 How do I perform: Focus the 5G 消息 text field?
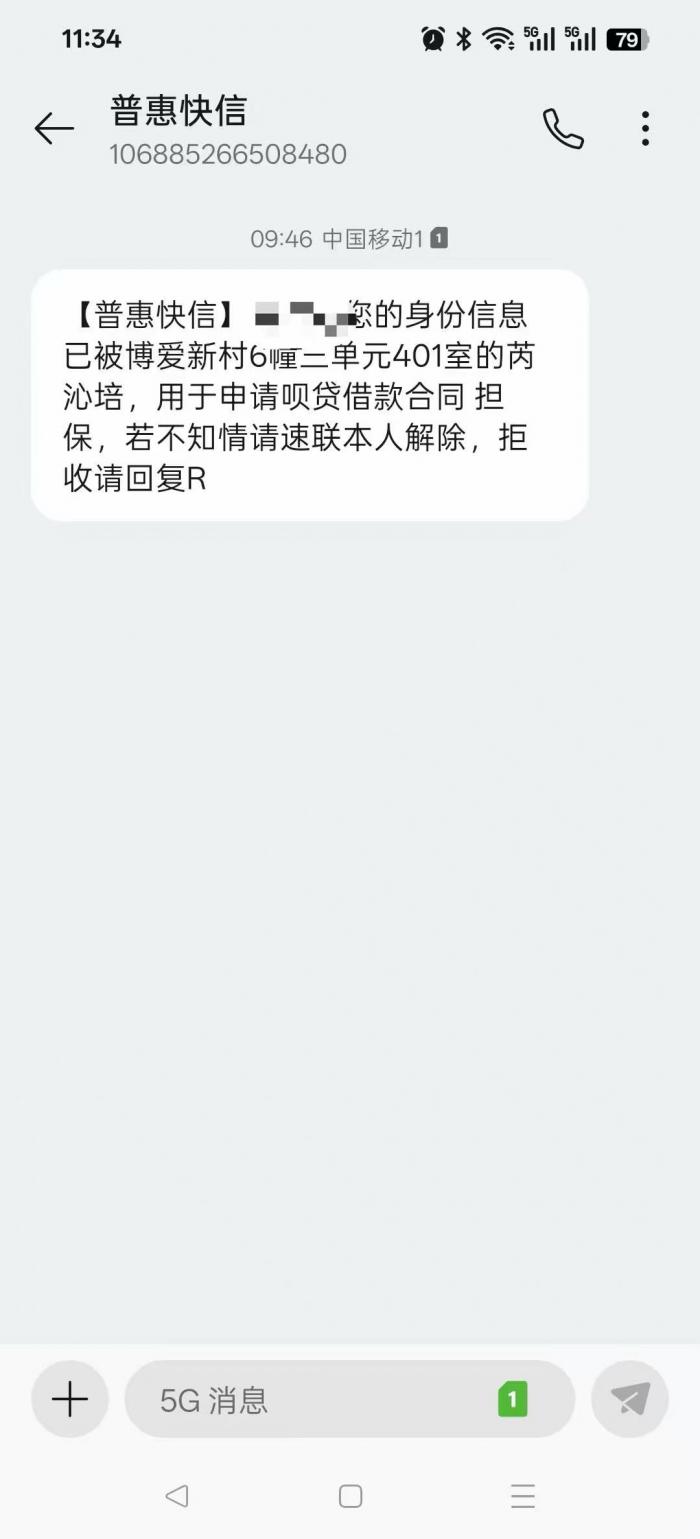[320, 1399]
